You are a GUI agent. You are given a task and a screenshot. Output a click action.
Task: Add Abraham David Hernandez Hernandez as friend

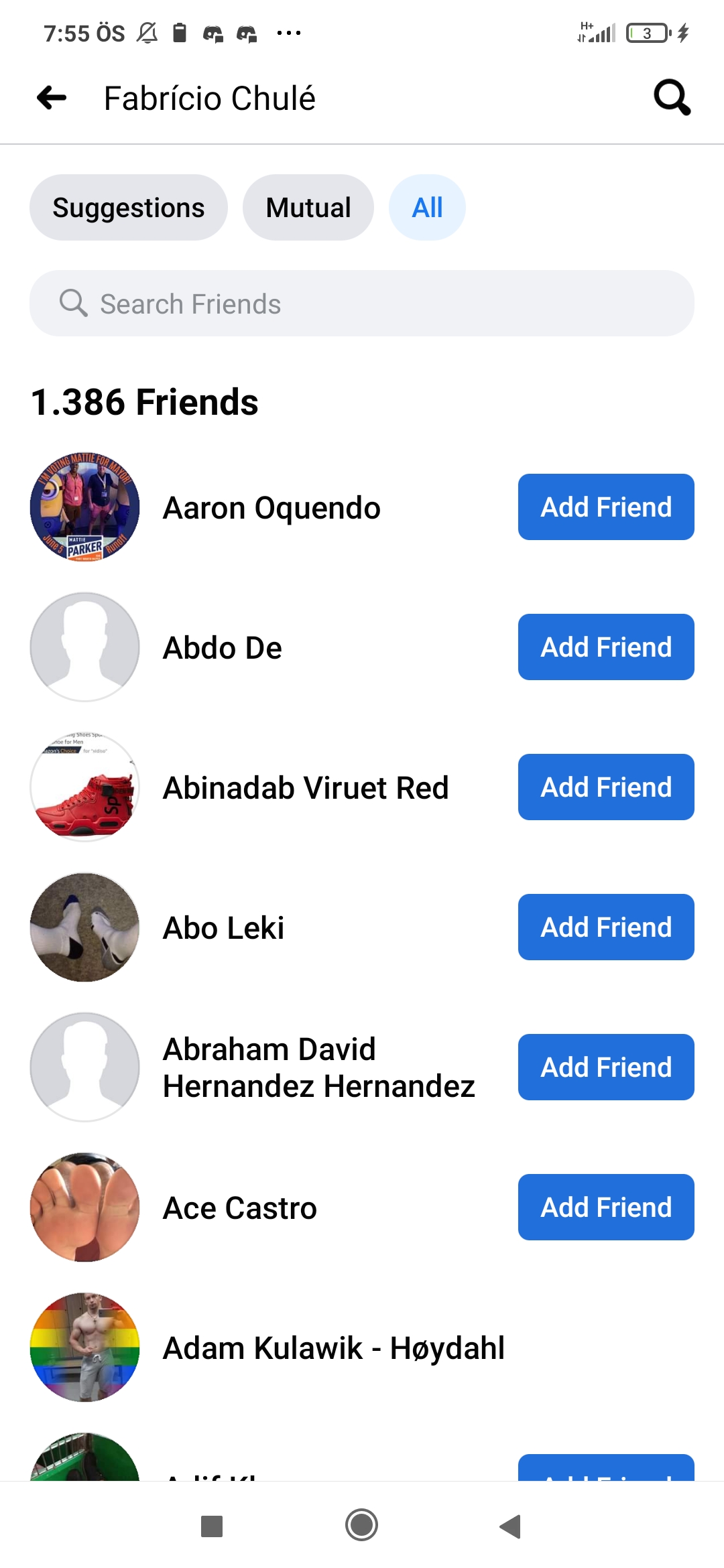[x=606, y=1067]
